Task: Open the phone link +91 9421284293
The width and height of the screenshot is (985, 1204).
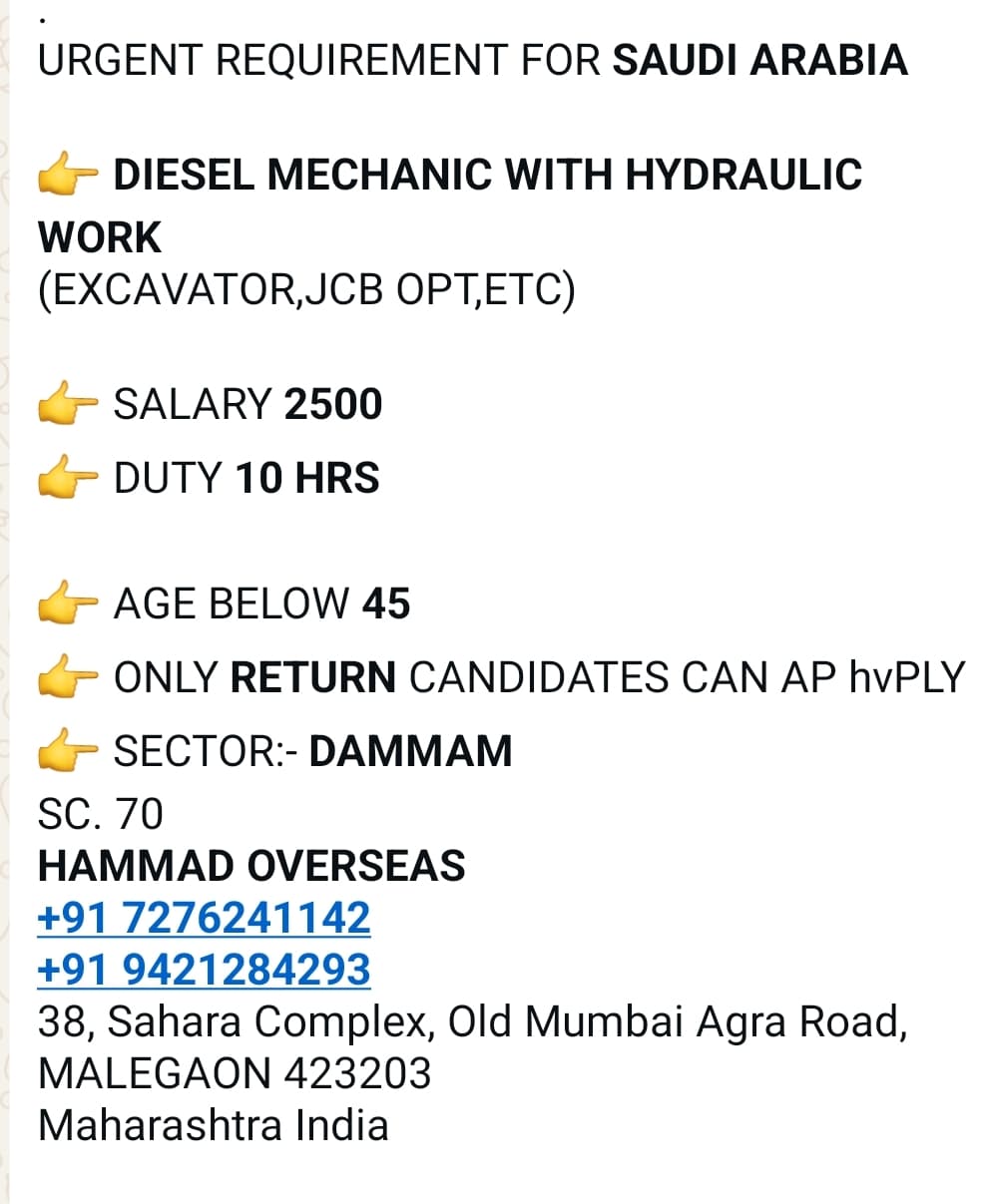Action: pyautogui.click(x=204, y=970)
